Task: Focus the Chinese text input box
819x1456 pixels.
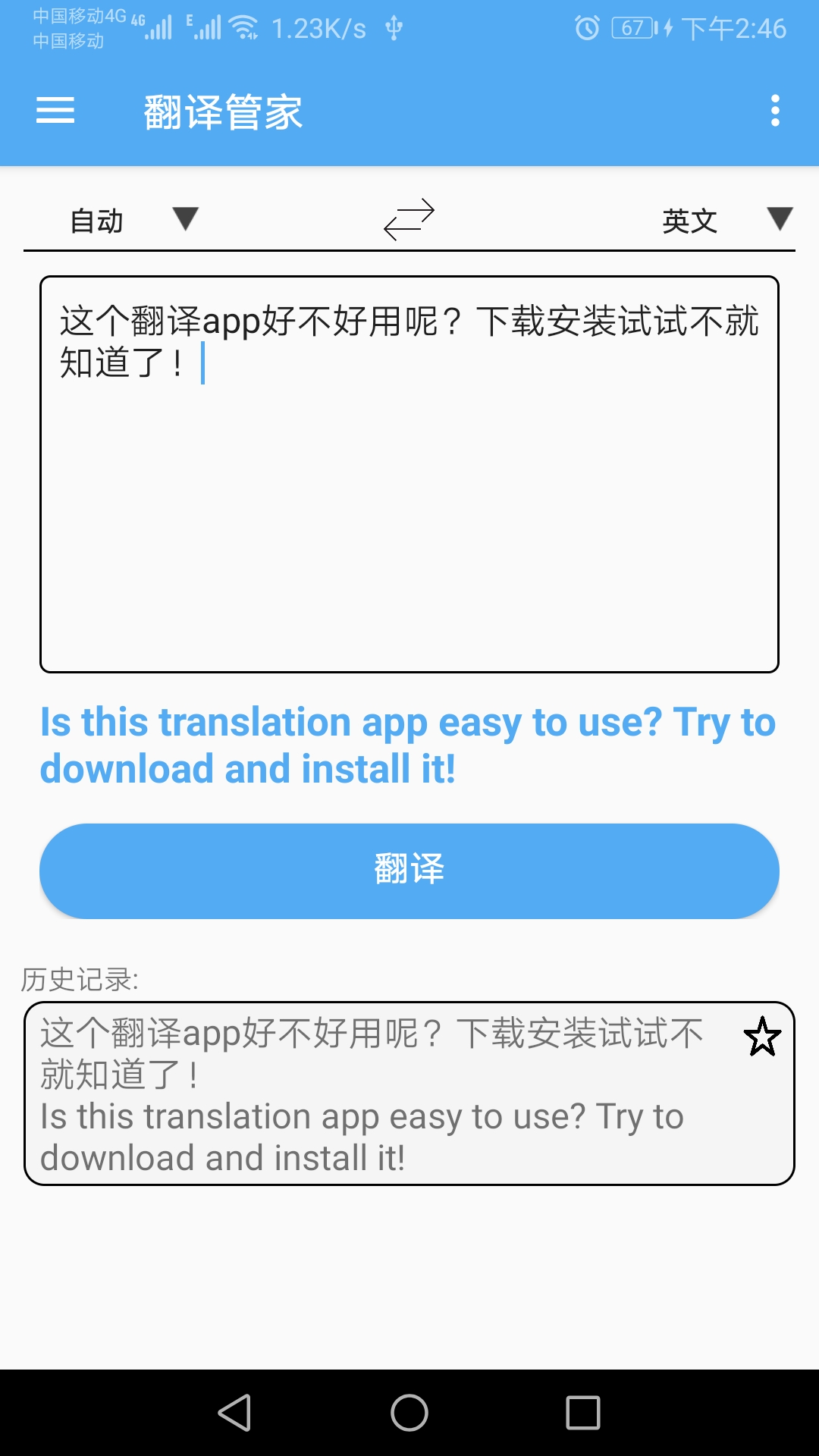Action: pyautogui.click(x=409, y=493)
